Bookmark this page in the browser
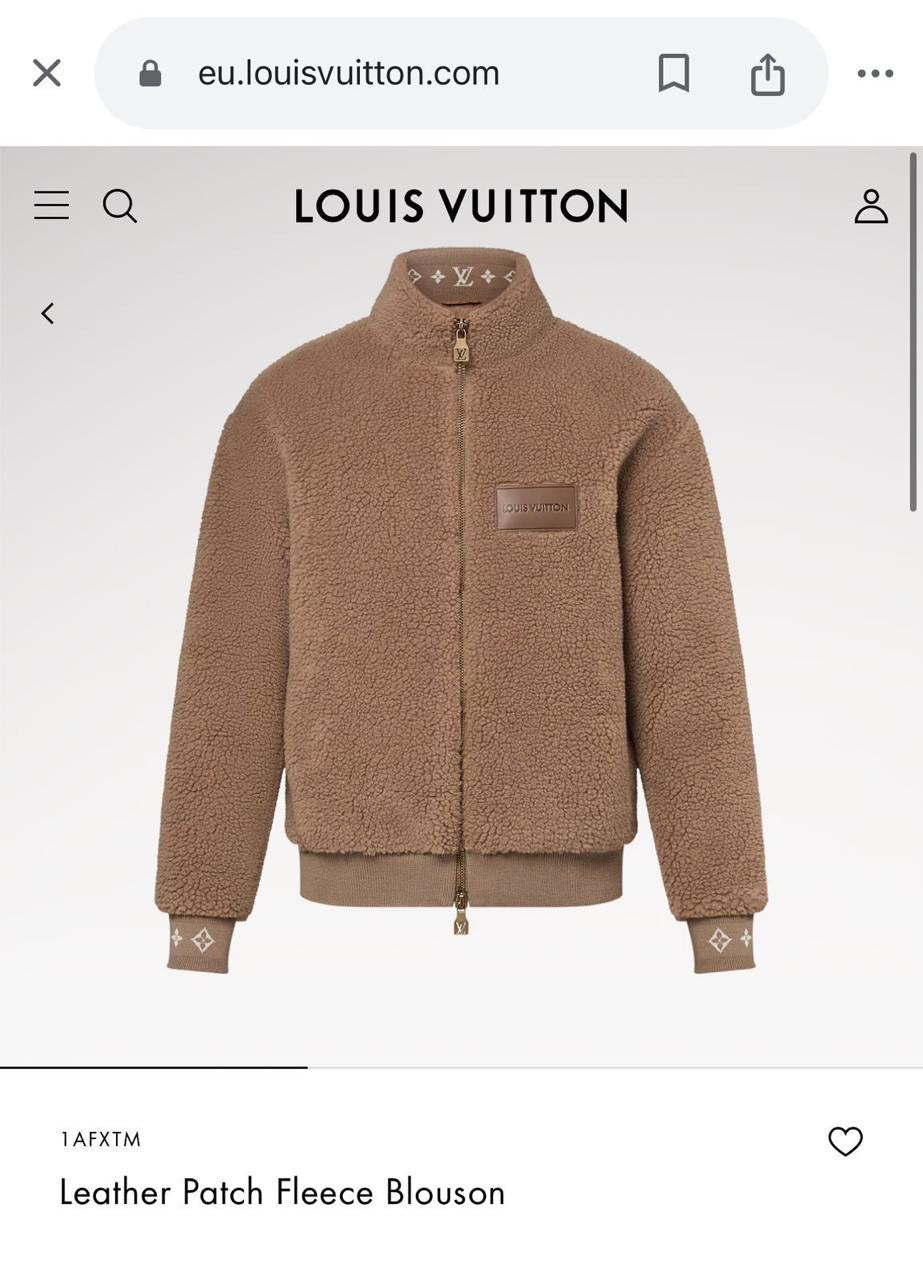The image size is (923, 1280). point(673,73)
